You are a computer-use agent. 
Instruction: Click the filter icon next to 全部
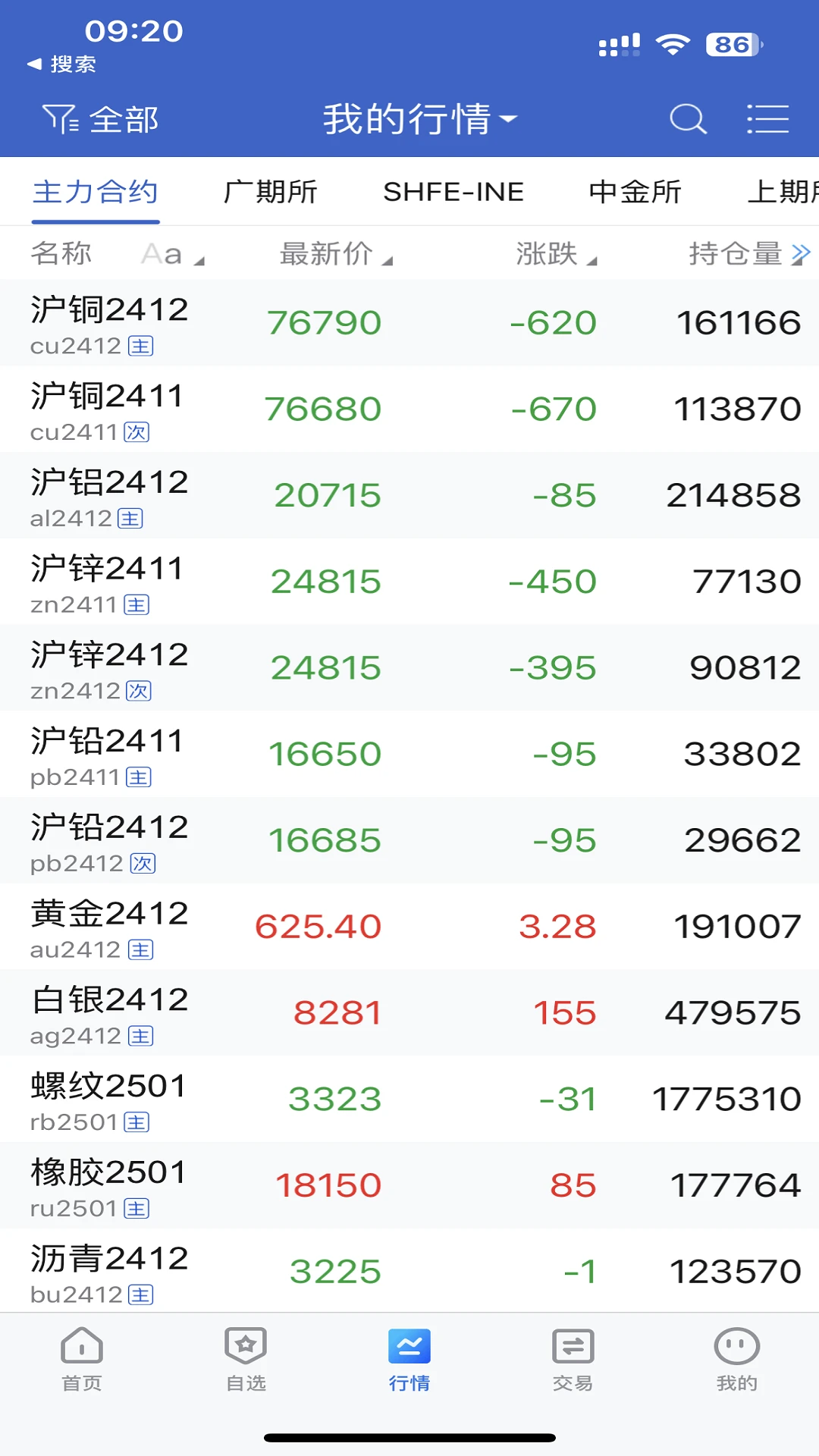point(59,118)
